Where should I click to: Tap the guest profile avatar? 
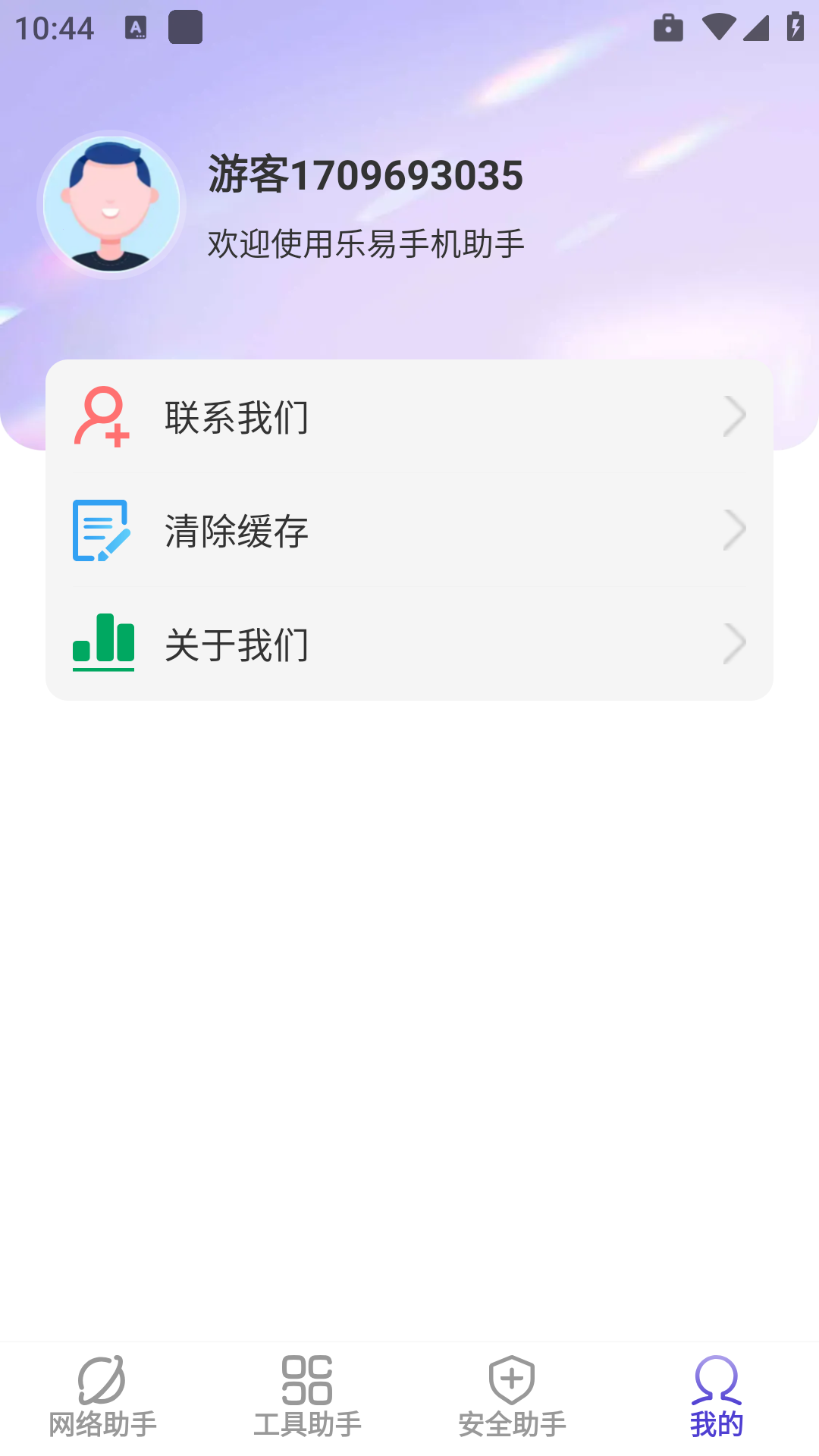pos(111,204)
